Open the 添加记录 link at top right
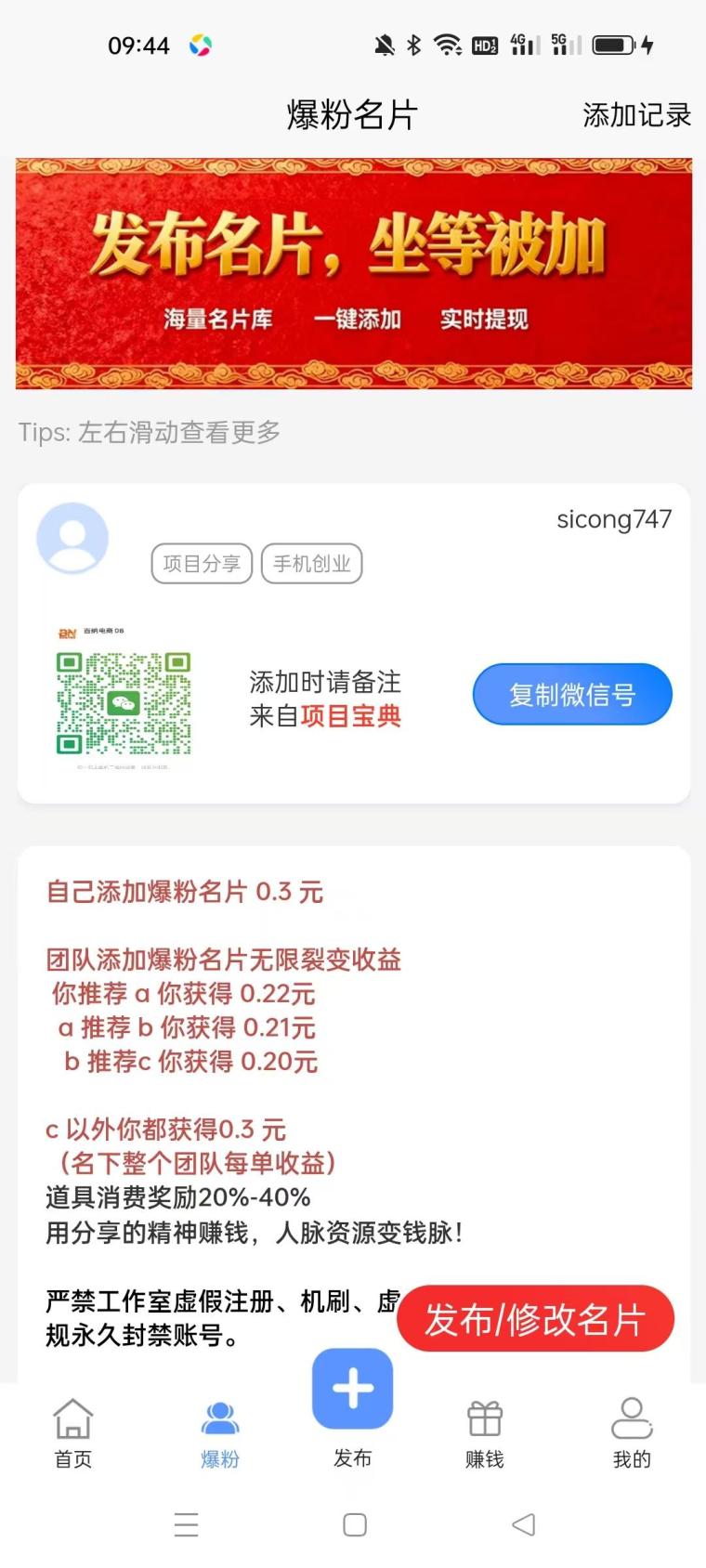Image resolution: width=706 pixels, height=1568 pixels. (x=636, y=115)
